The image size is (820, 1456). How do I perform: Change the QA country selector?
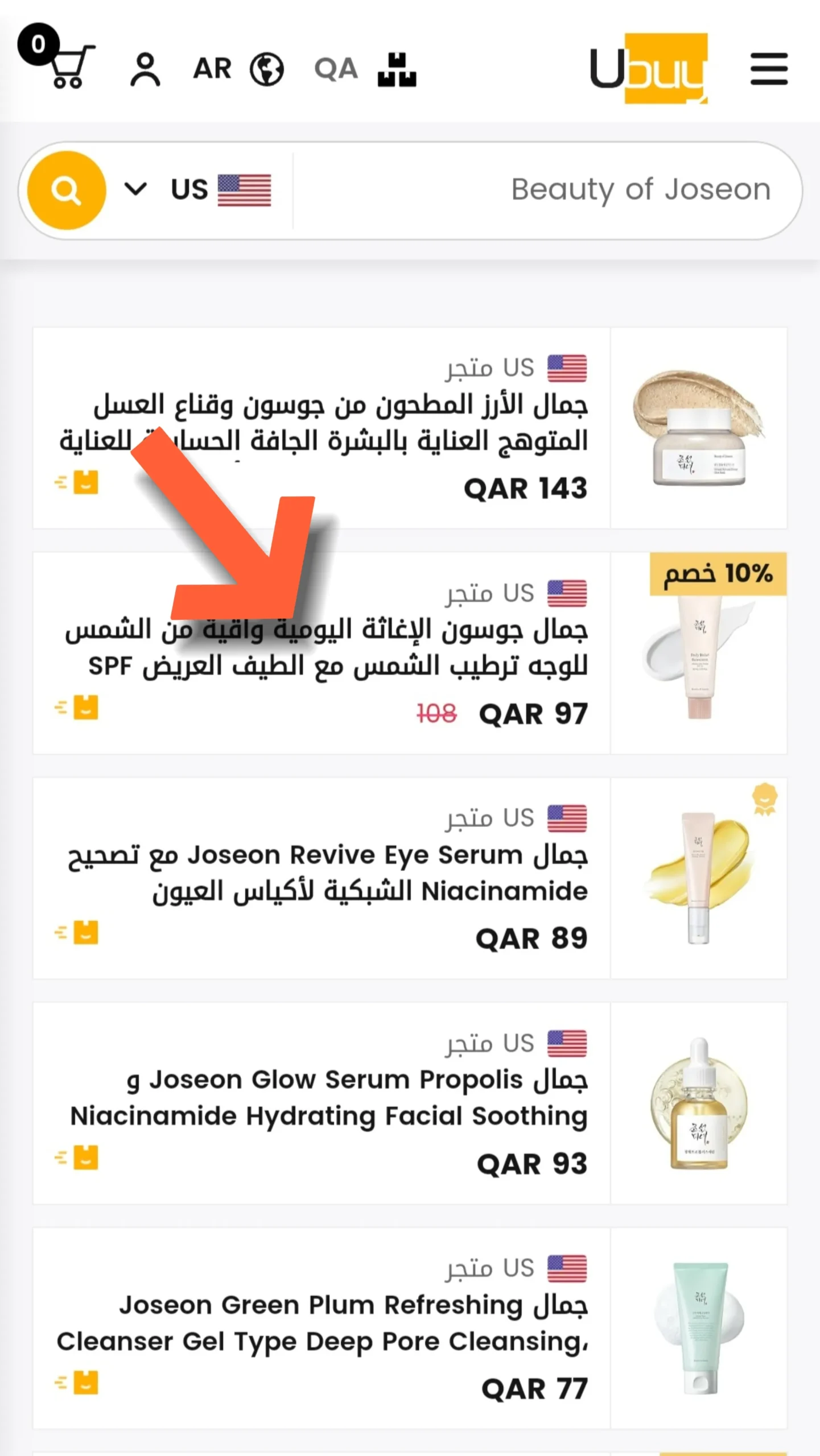click(364, 69)
